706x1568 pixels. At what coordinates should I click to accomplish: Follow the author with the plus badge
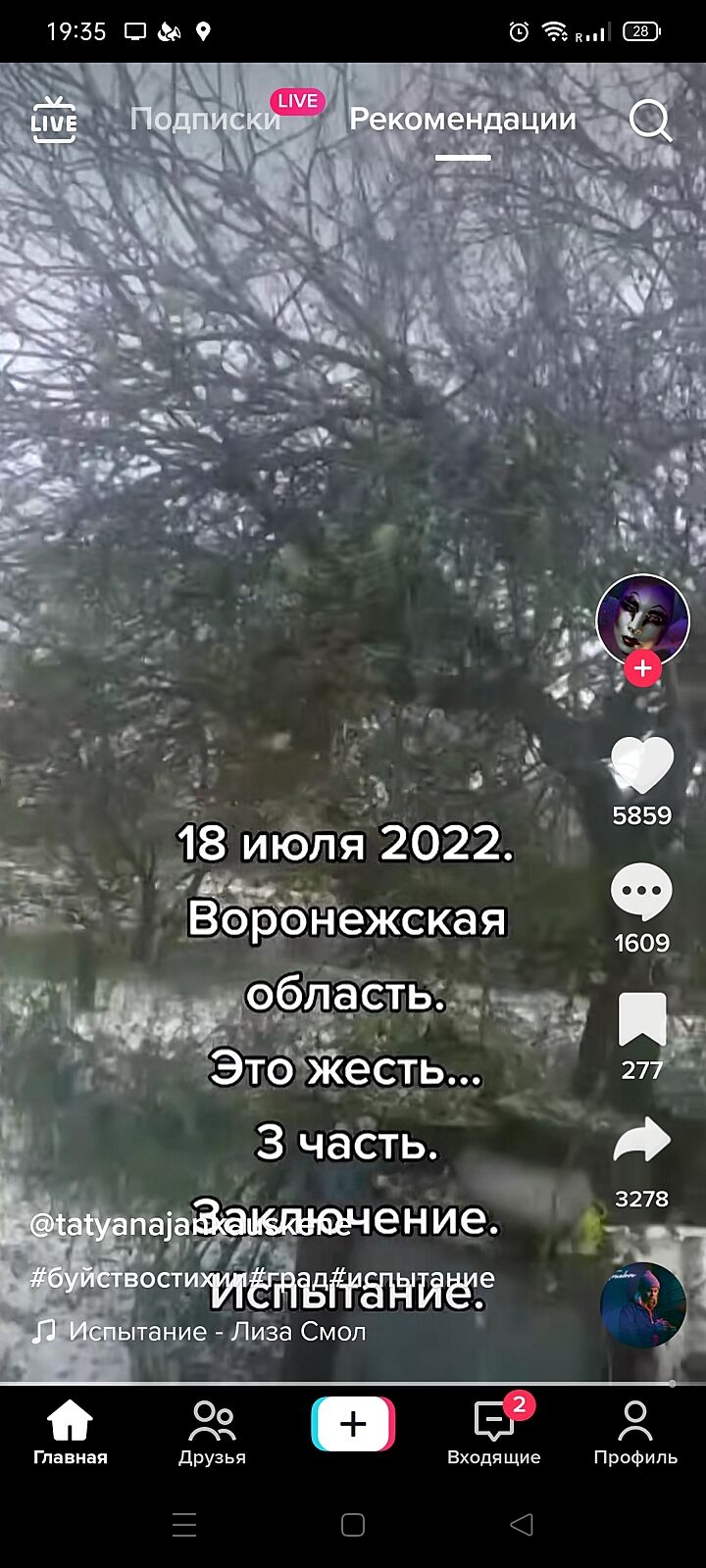(x=642, y=668)
